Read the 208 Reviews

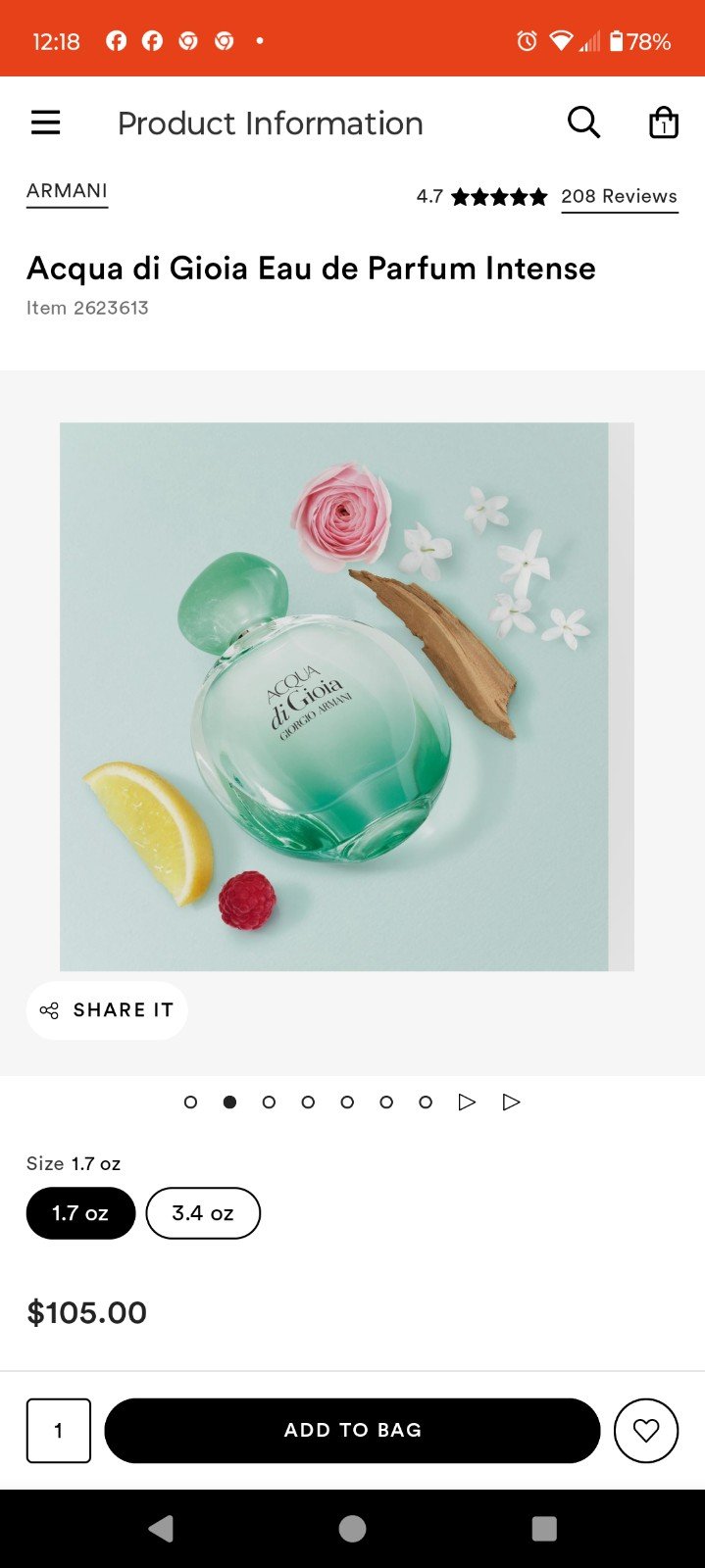click(619, 196)
